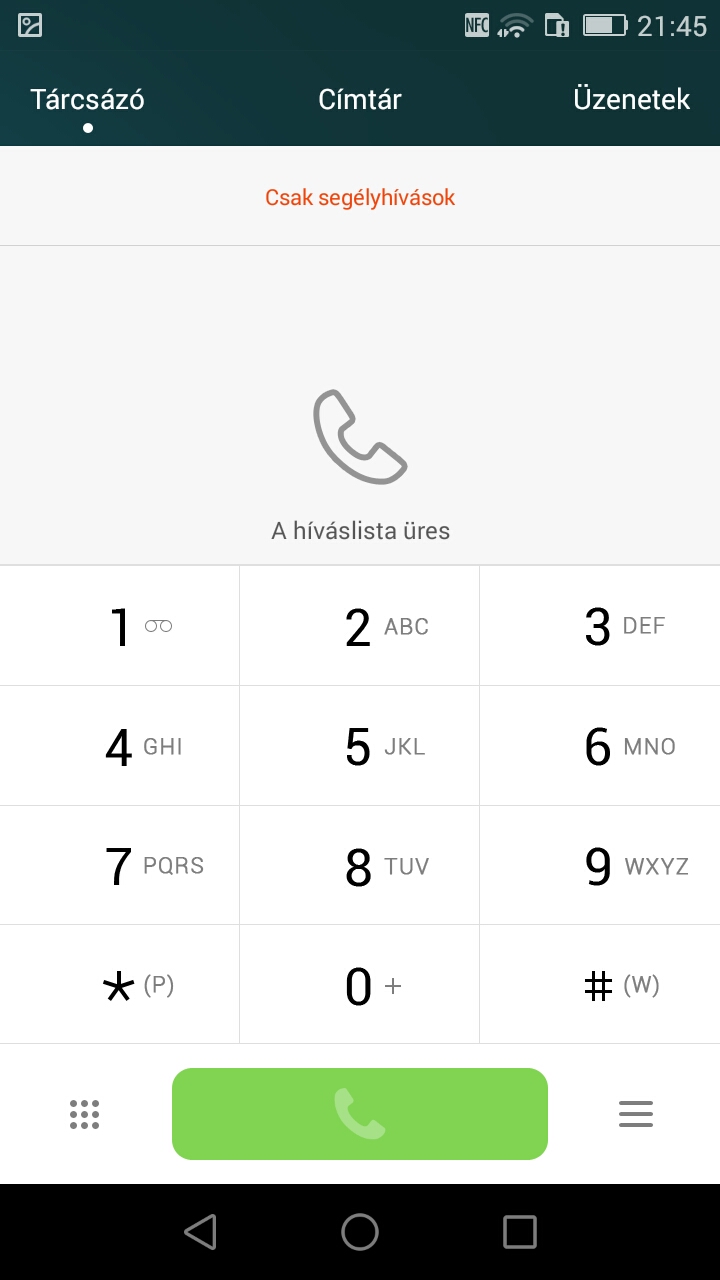Tap the hash (W) key
The width and height of the screenshot is (720, 1280).
click(600, 986)
